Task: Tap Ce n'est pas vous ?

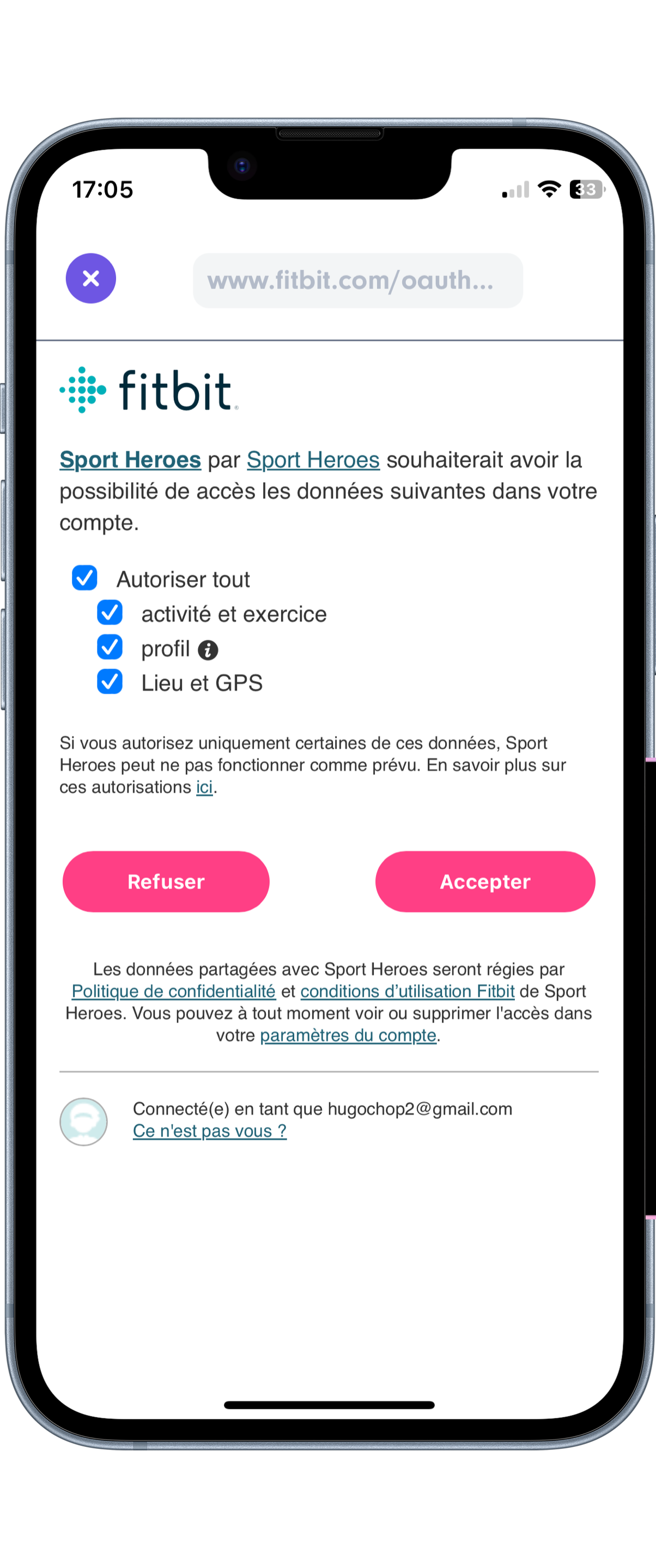Action: [210, 1130]
